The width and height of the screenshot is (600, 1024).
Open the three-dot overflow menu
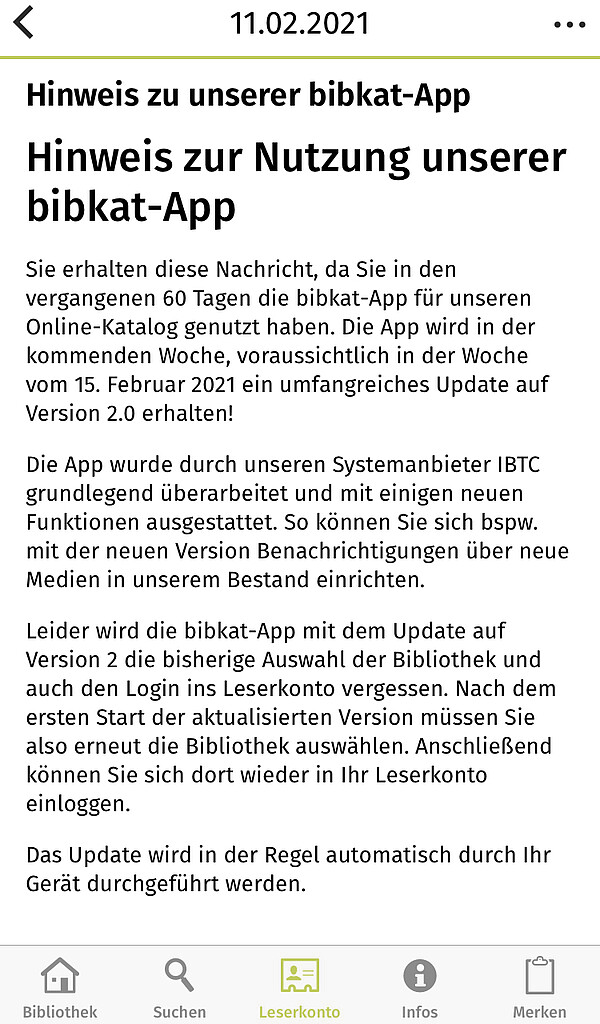point(569,25)
